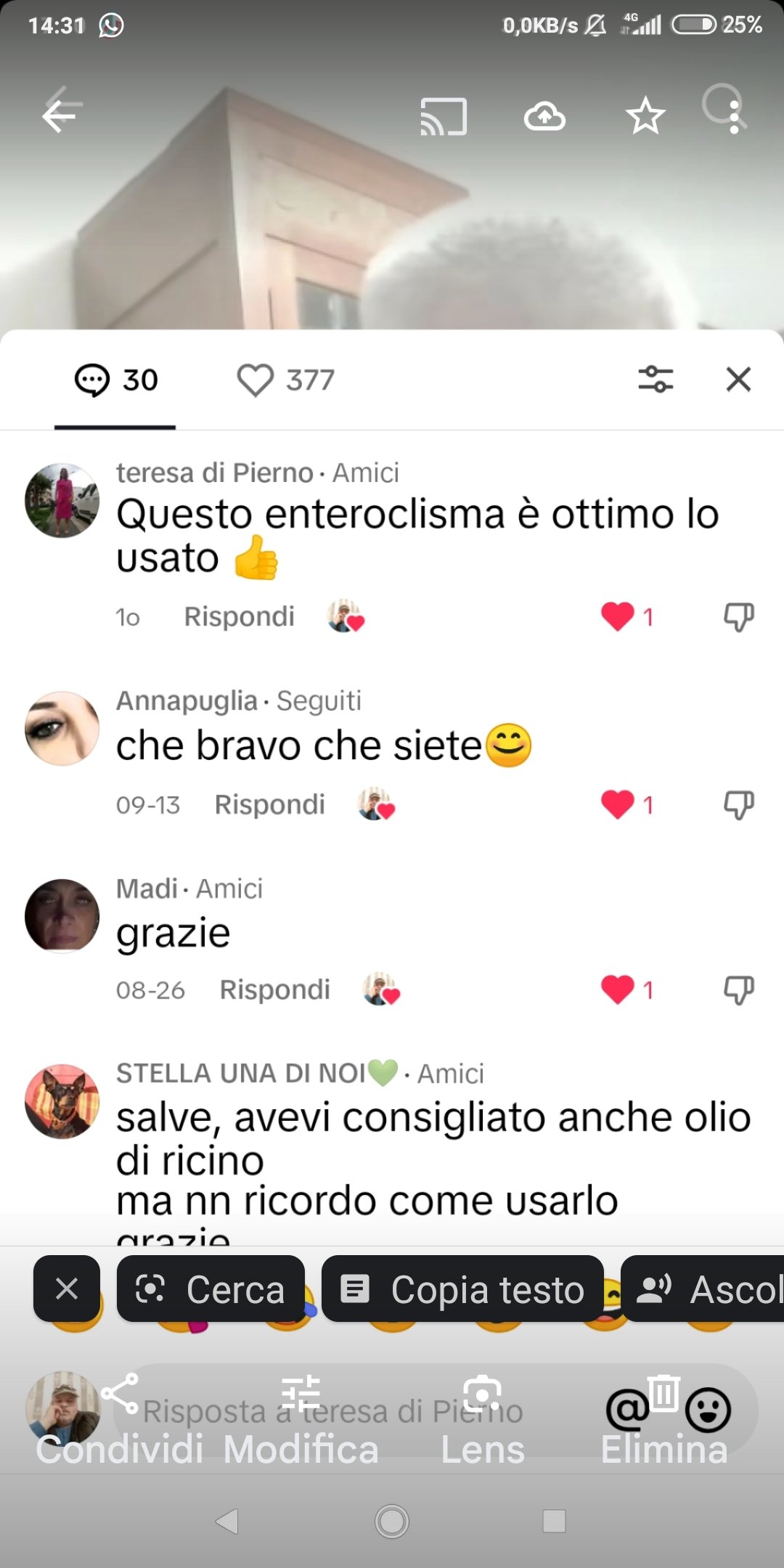Open the three-dot overflow menu
Viewport: 784px width, 1568px height.
point(735,116)
